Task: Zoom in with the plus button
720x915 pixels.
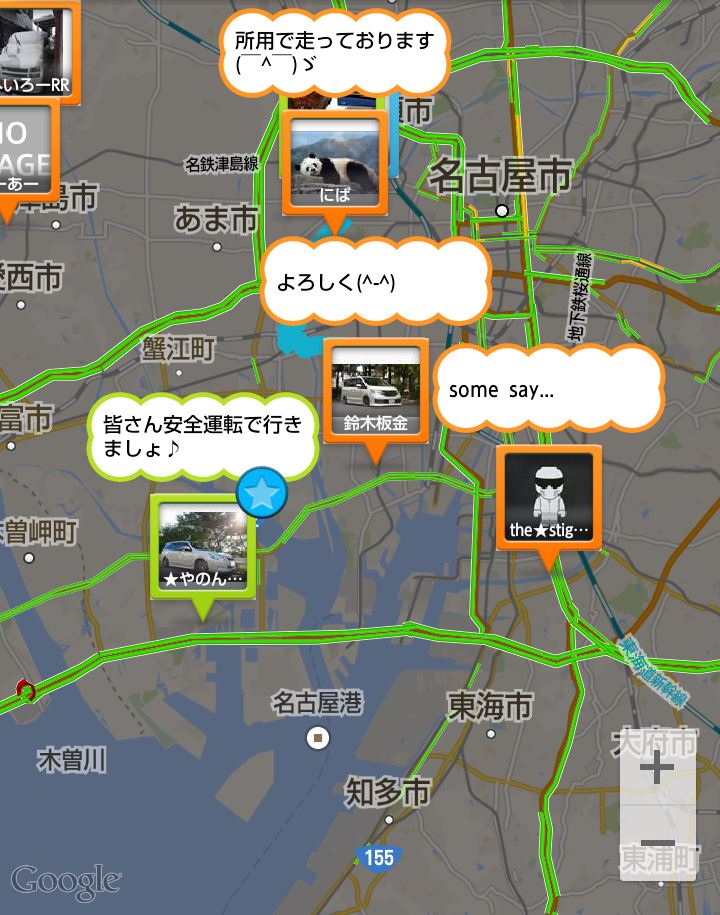Action: [657, 769]
